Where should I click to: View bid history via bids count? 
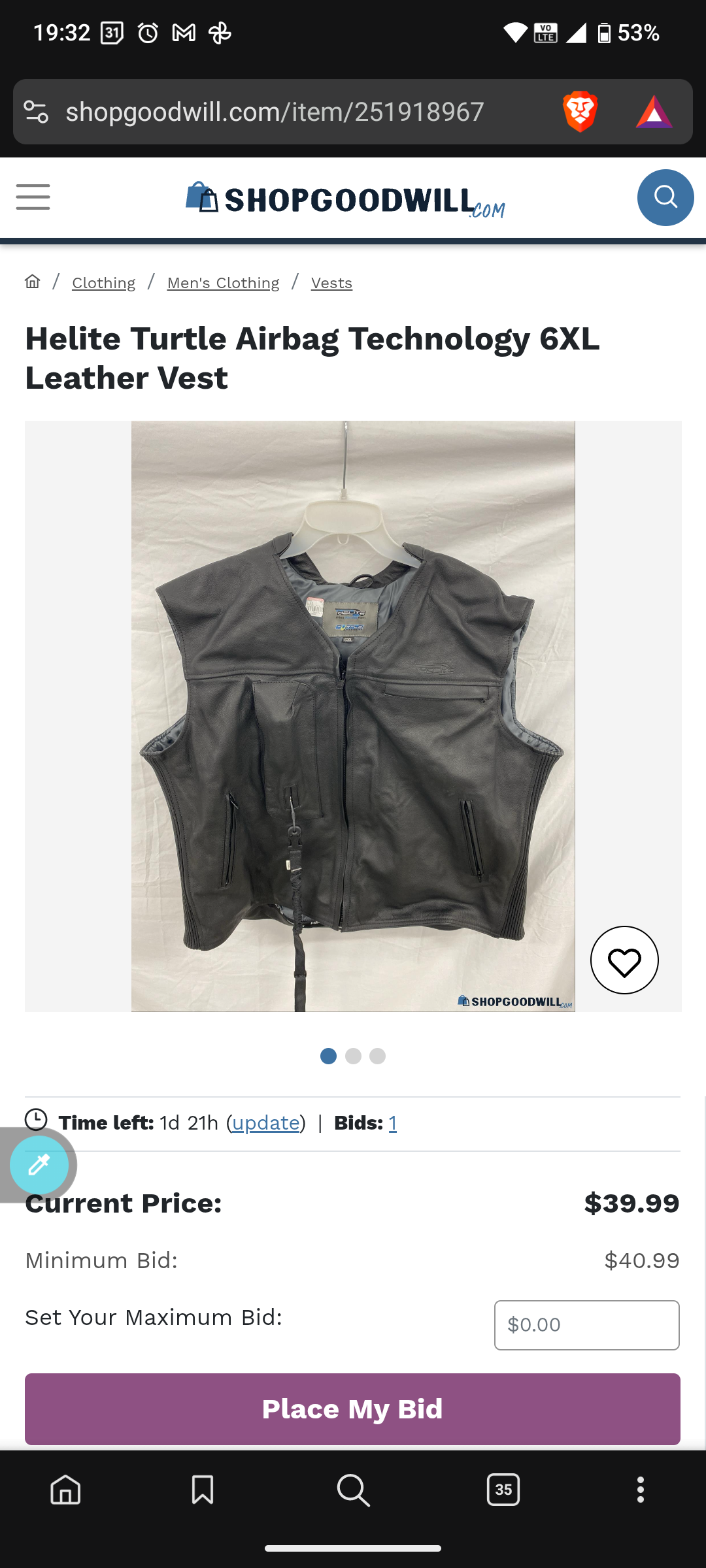393,1123
